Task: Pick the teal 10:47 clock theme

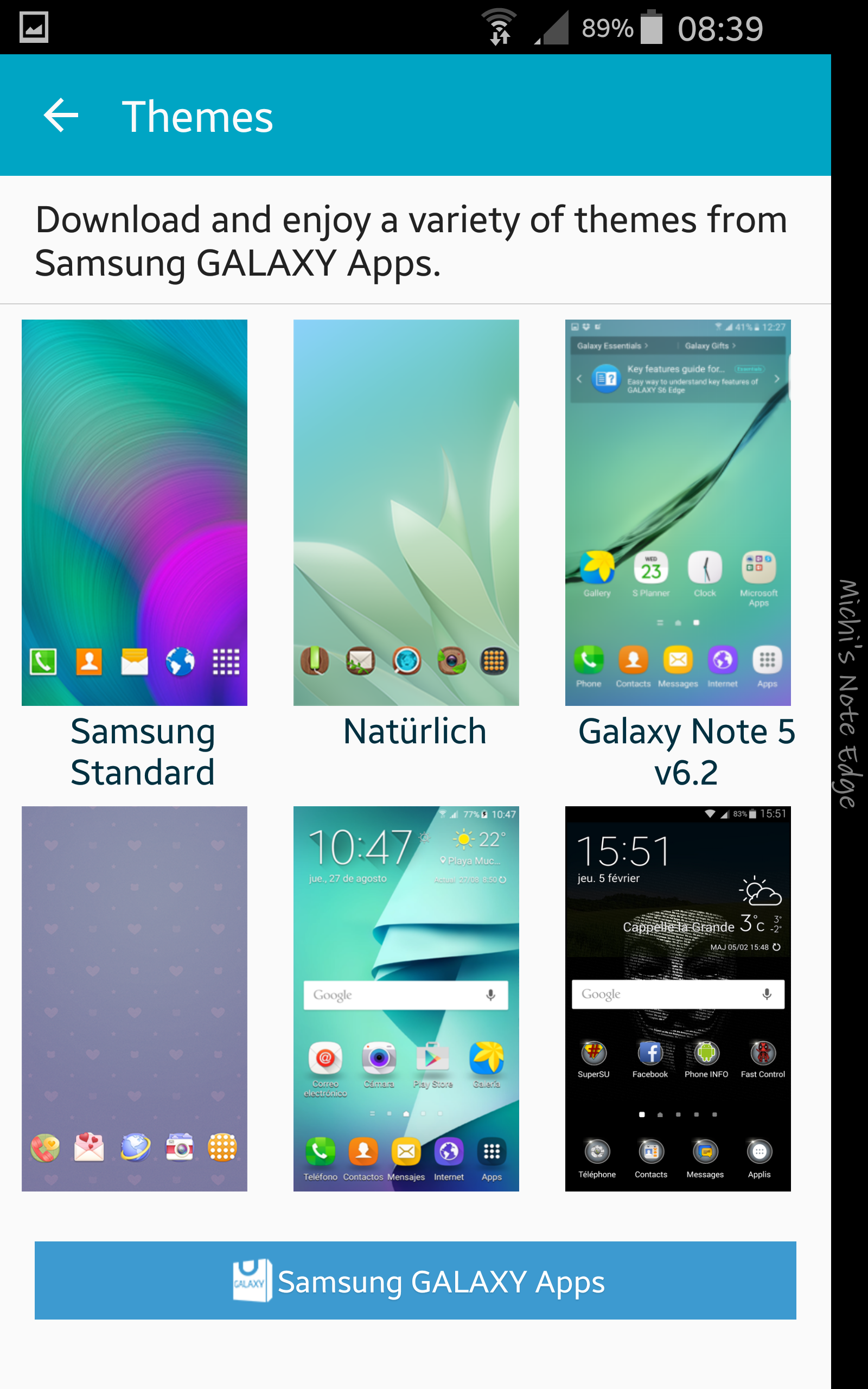Action: (x=406, y=999)
